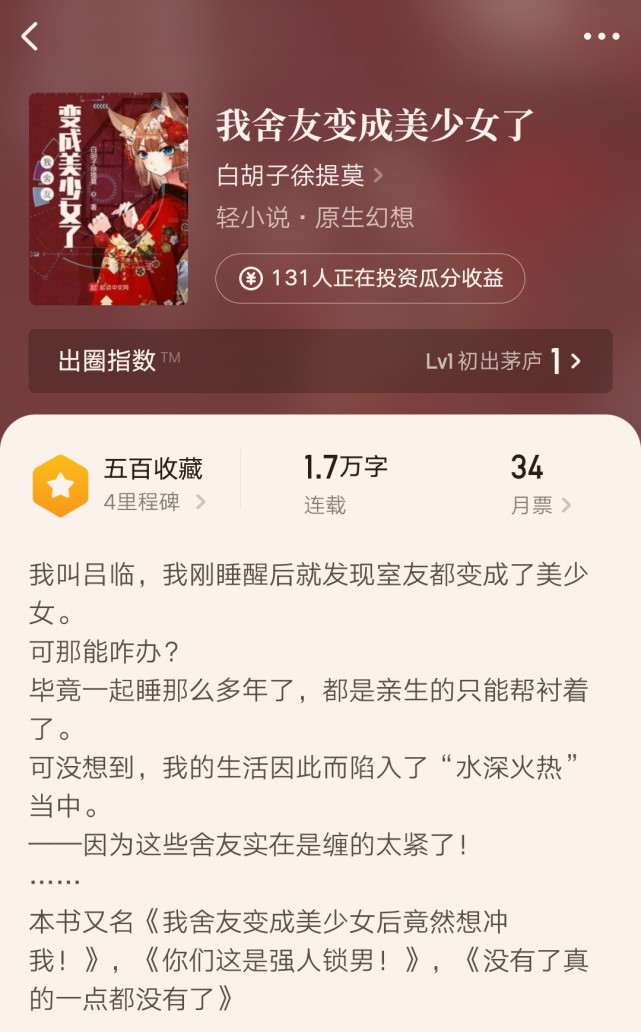Tap the 131人正在投资瓜分收益 button
This screenshot has height=1032, width=641.
click(x=370, y=279)
